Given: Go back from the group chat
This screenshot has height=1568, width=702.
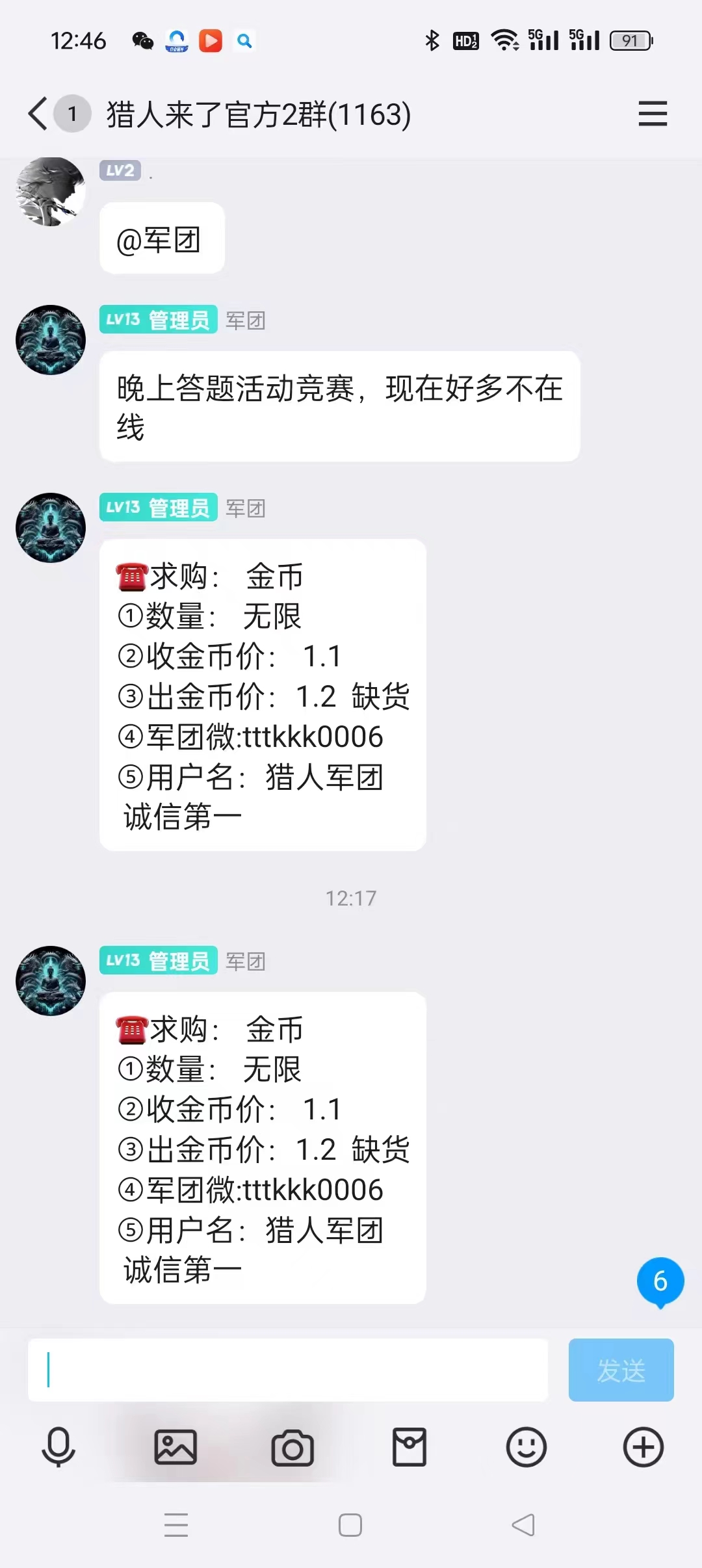Looking at the screenshot, I should (38, 114).
